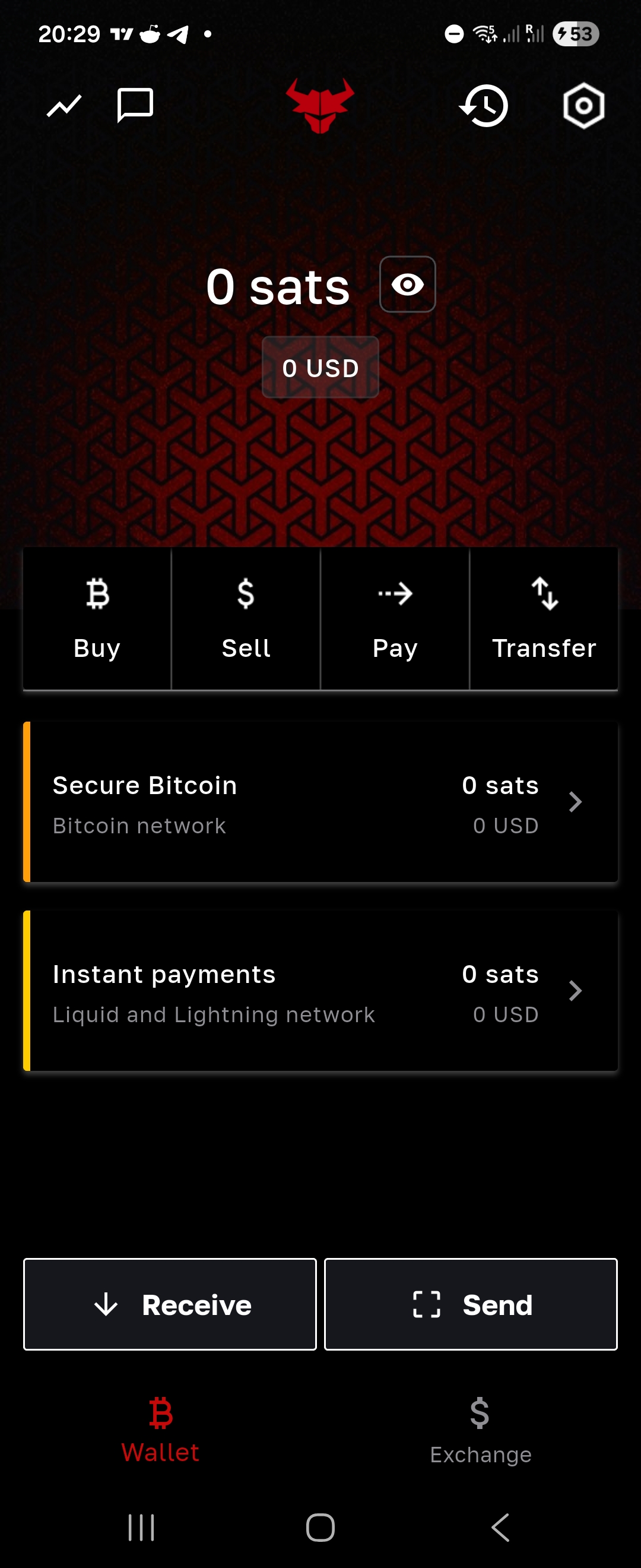Open the price chart icon
This screenshot has width=641, height=1568.
pyautogui.click(x=64, y=106)
